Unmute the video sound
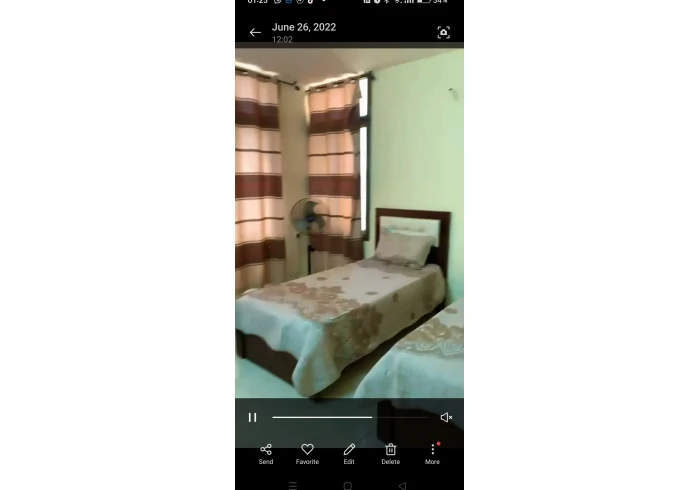 (446, 417)
